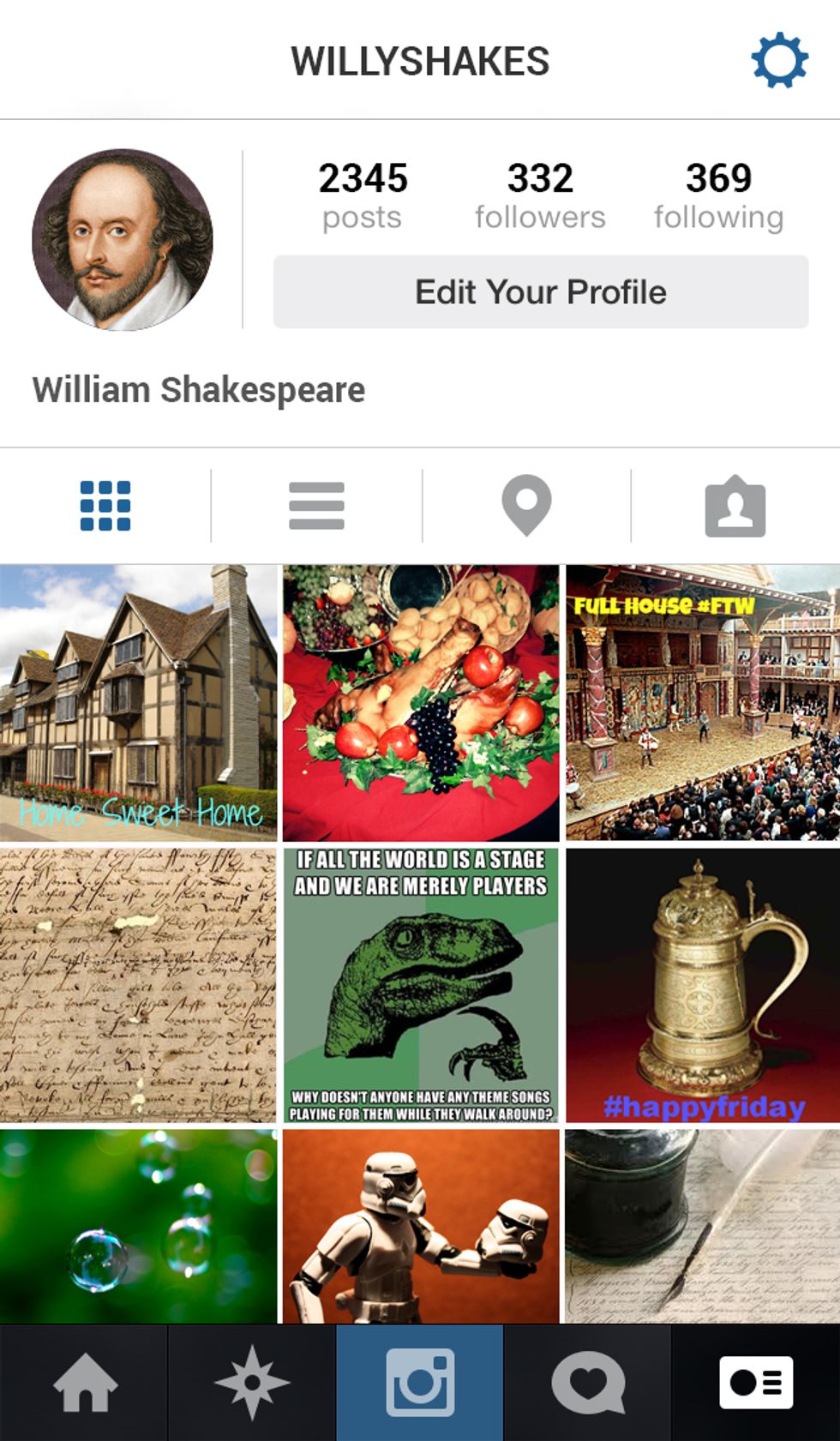This screenshot has height=1441, width=840.
Task: Switch to the grid view tab
Action: [105, 506]
